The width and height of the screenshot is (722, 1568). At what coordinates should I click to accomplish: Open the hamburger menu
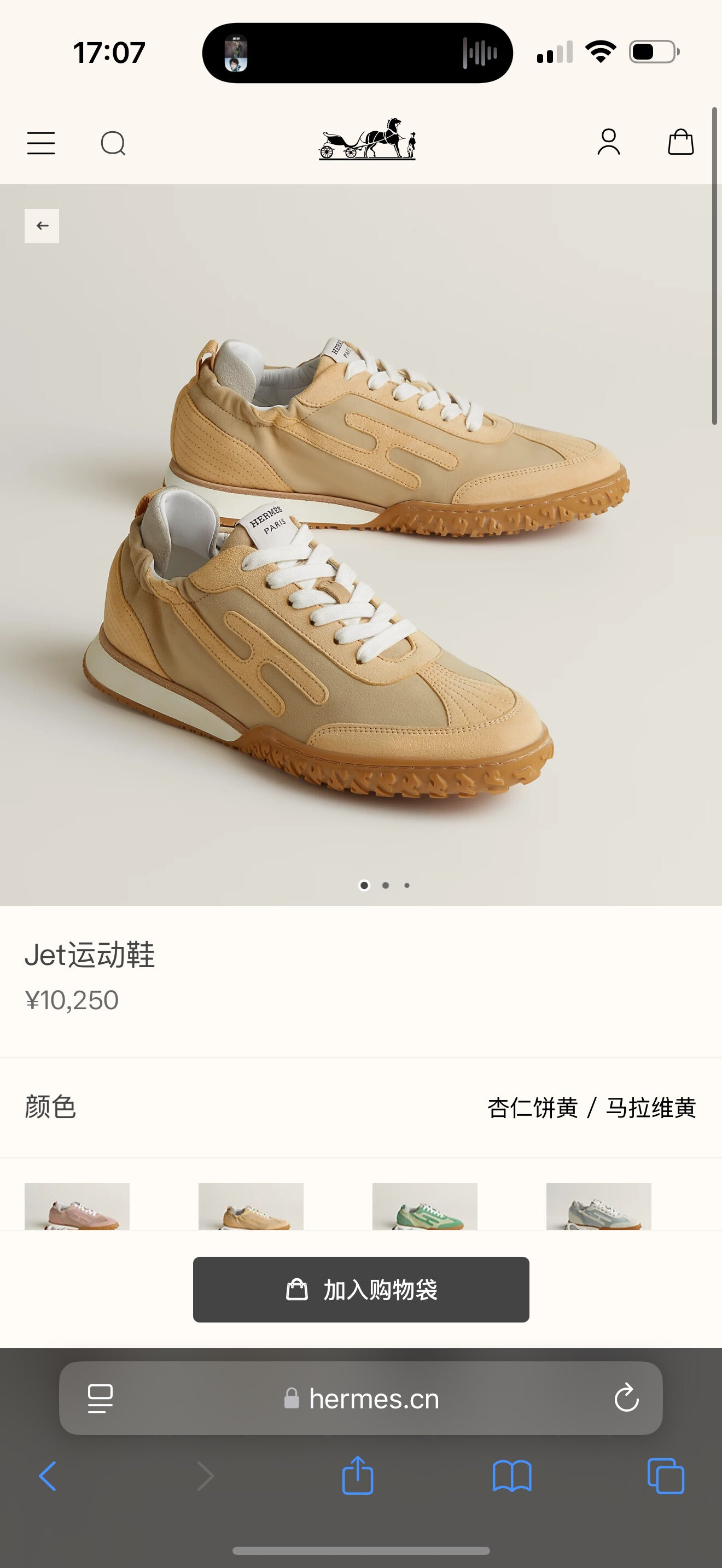coord(41,144)
